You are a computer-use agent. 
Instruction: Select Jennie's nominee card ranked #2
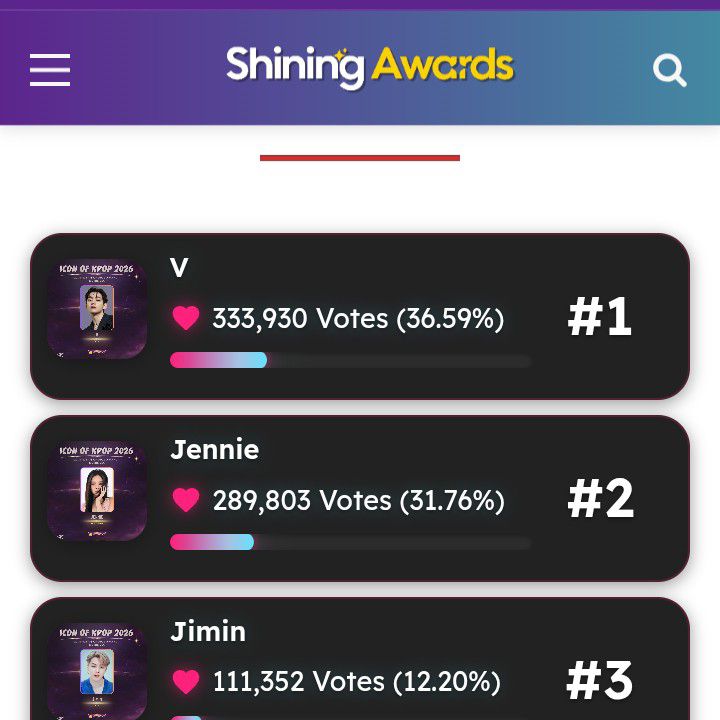click(x=360, y=498)
